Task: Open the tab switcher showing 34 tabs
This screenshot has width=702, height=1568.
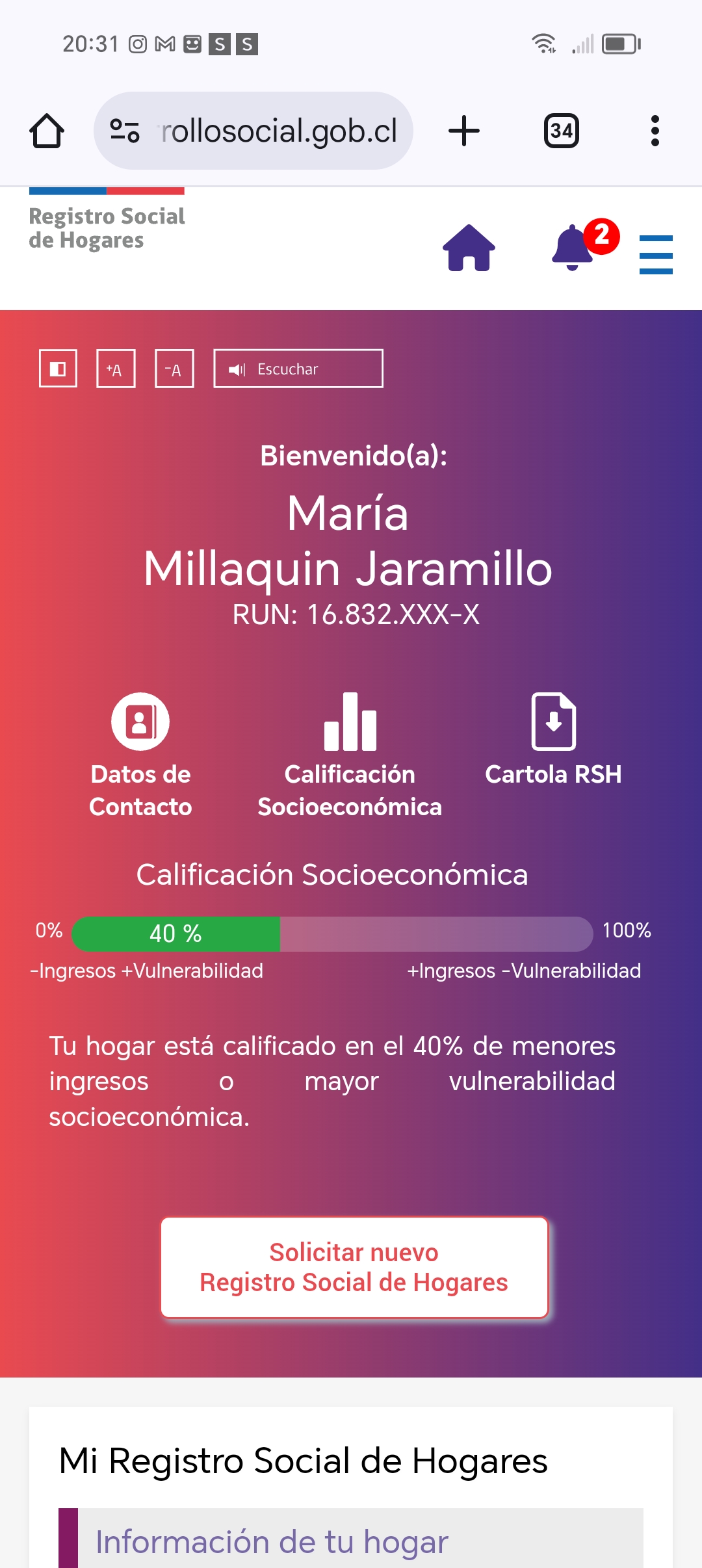Action: click(x=562, y=131)
